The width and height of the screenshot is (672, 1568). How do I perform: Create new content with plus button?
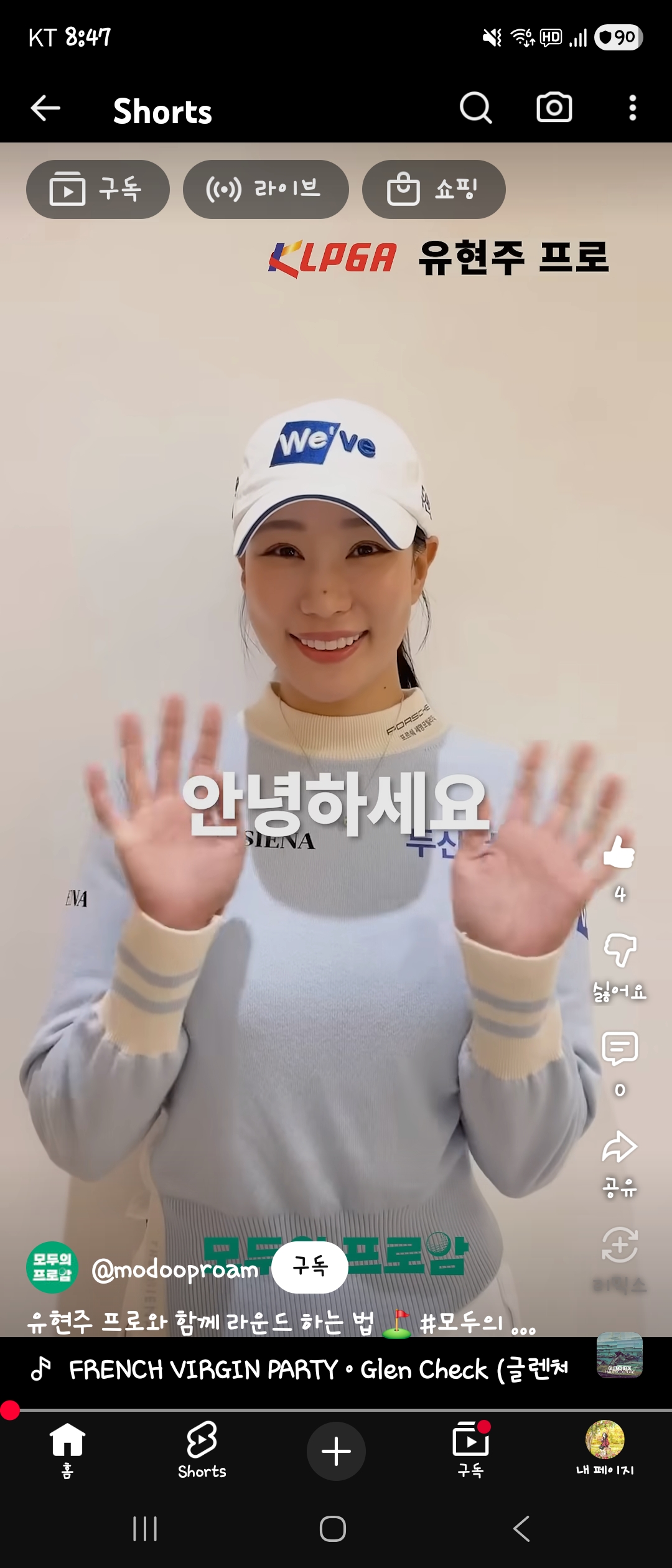point(336,1451)
